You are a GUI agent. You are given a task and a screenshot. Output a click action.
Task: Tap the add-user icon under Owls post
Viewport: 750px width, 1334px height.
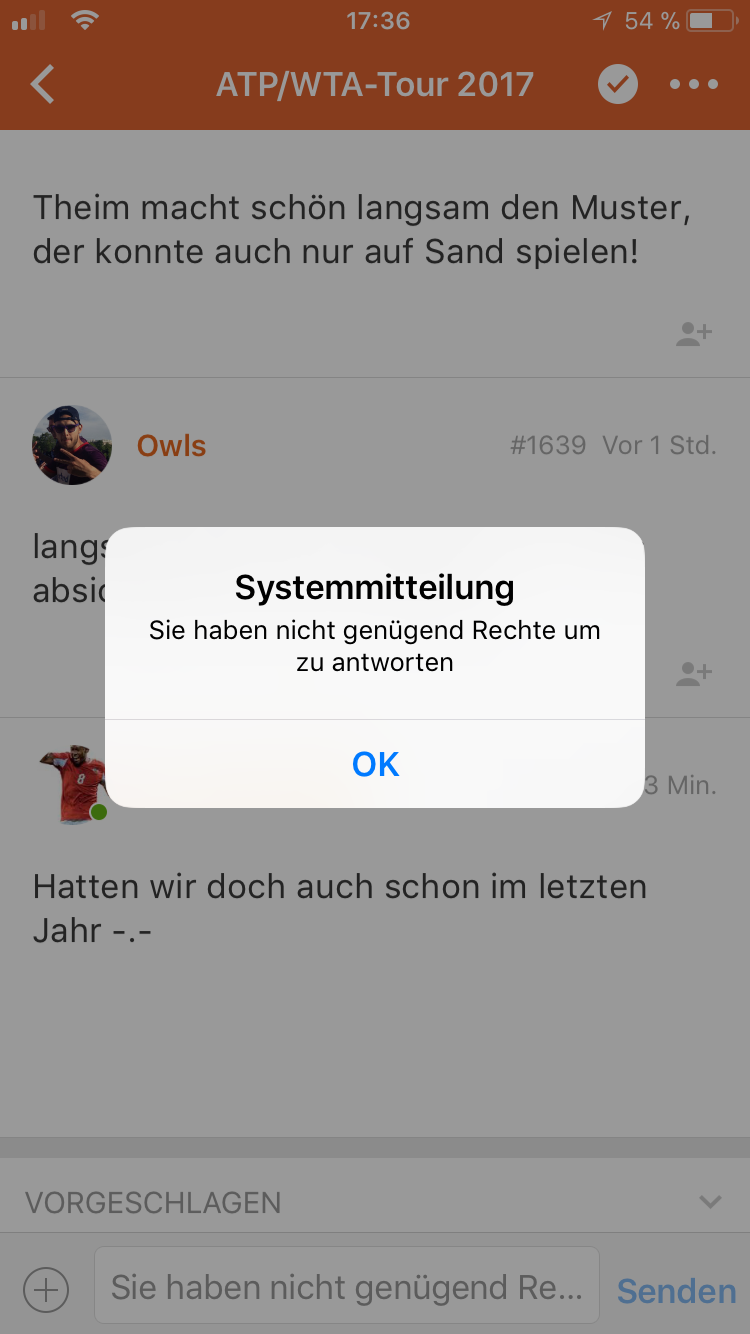693,674
